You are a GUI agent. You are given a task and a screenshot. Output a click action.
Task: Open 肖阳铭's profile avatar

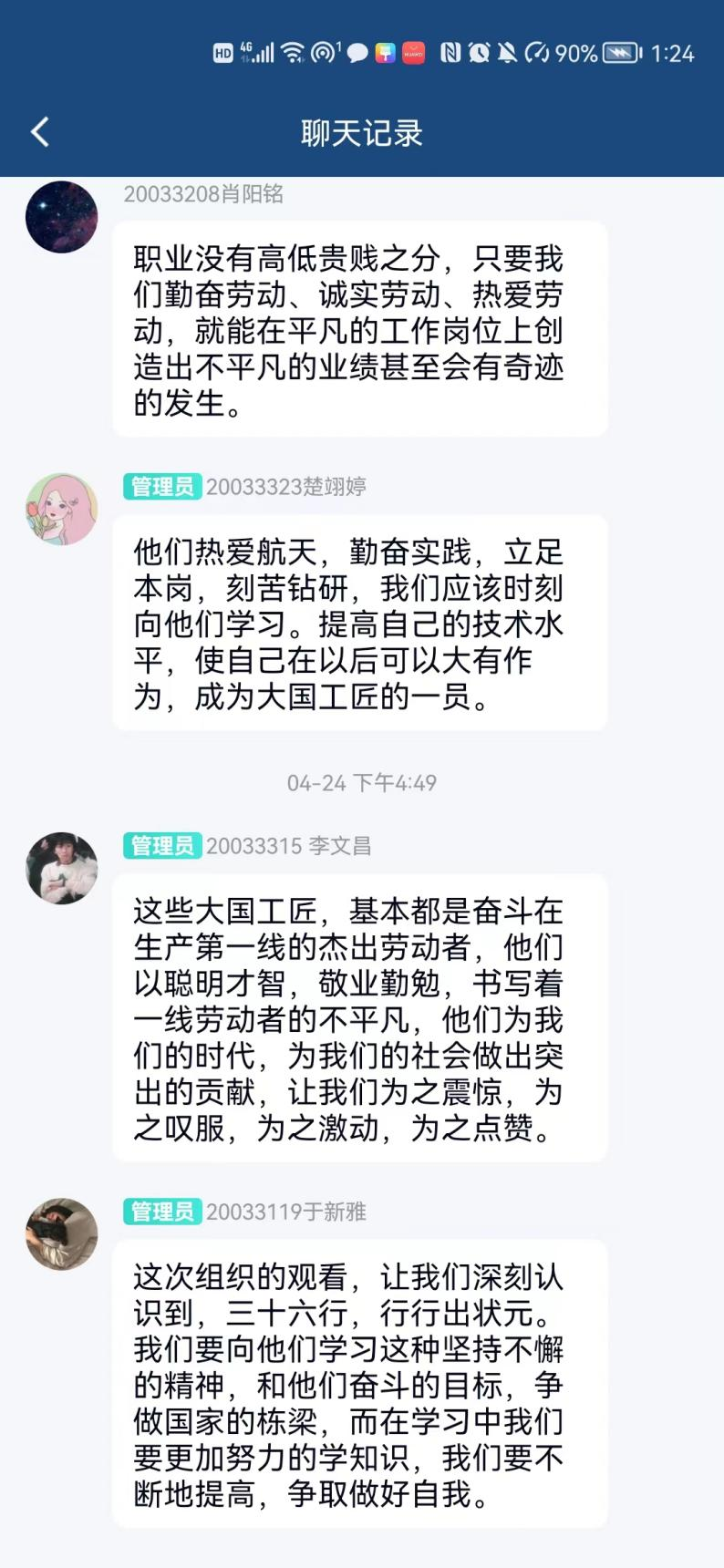tap(61, 217)
